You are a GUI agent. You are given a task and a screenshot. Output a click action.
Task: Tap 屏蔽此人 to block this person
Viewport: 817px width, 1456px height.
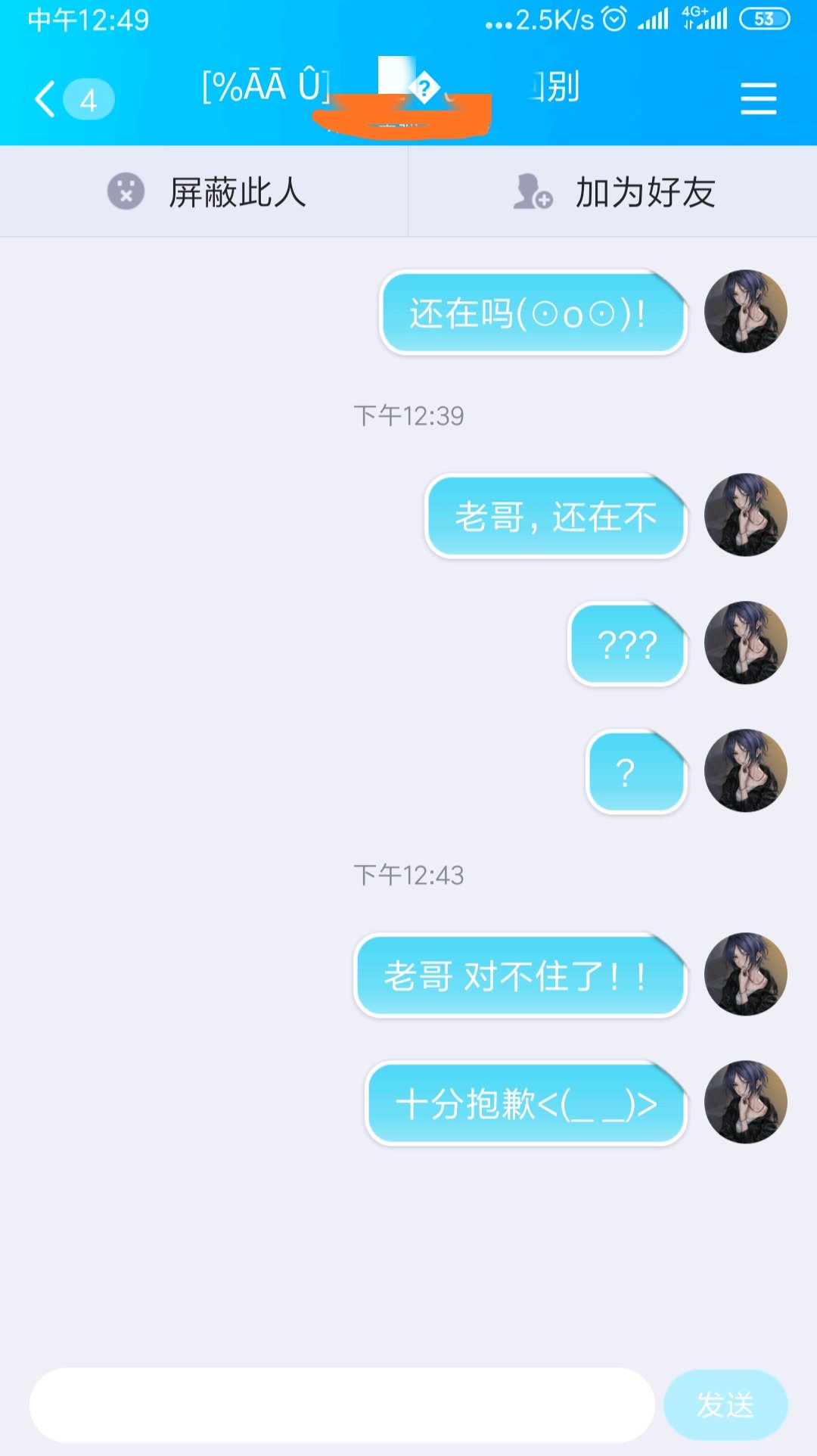pos(204,192)
